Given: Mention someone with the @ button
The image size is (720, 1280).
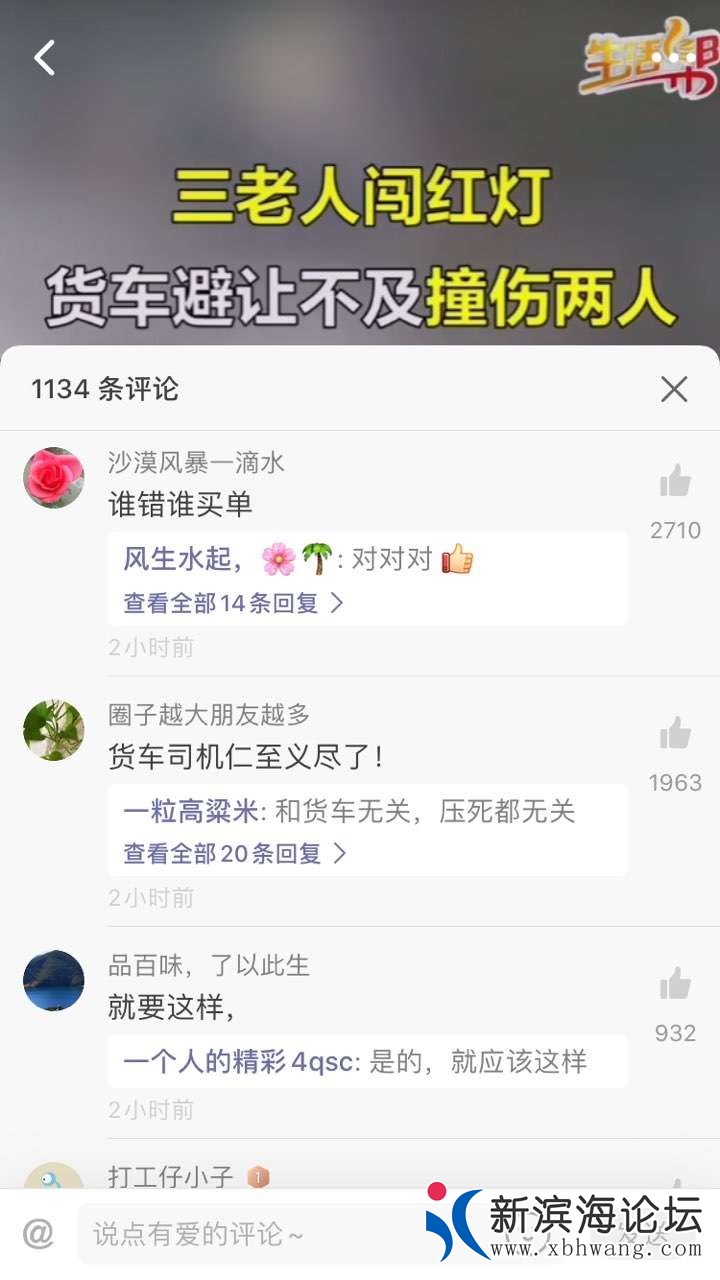Looking at the screenshot, I should [38, 1234].
